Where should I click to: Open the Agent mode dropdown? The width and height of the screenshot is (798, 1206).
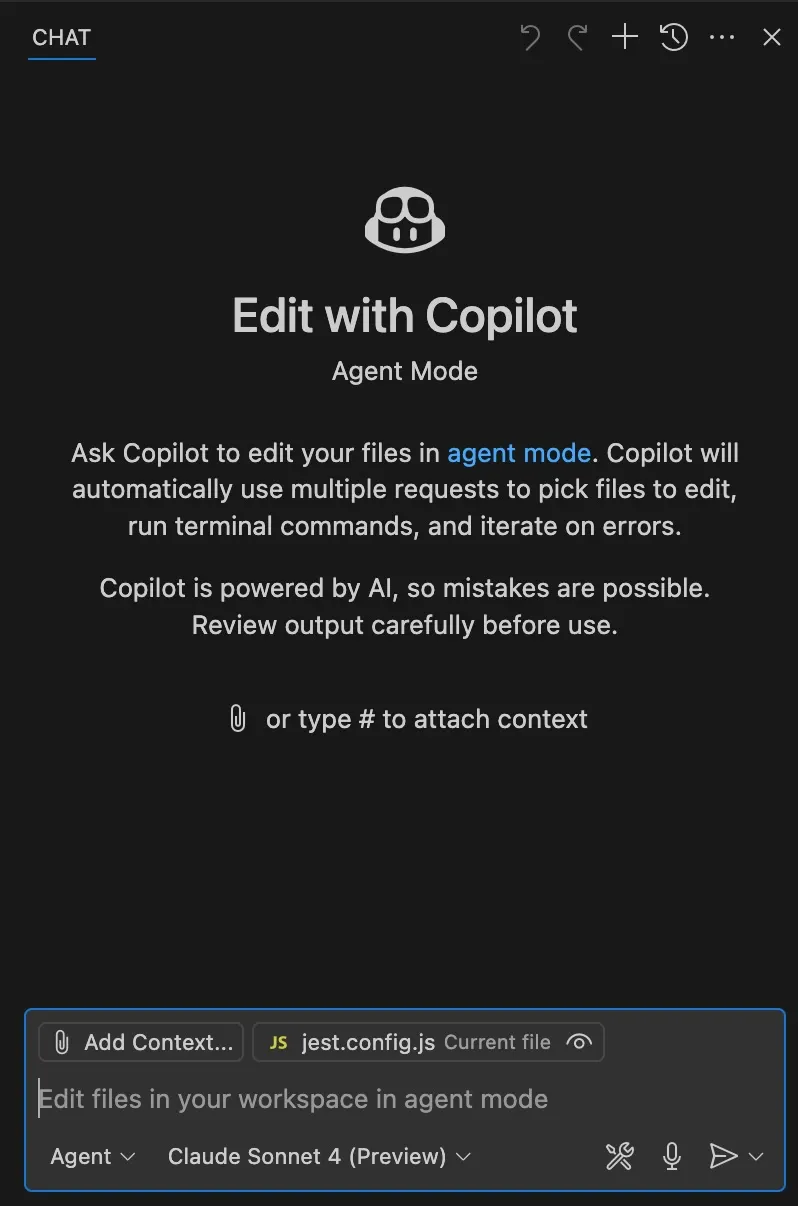coord(93,1156)
